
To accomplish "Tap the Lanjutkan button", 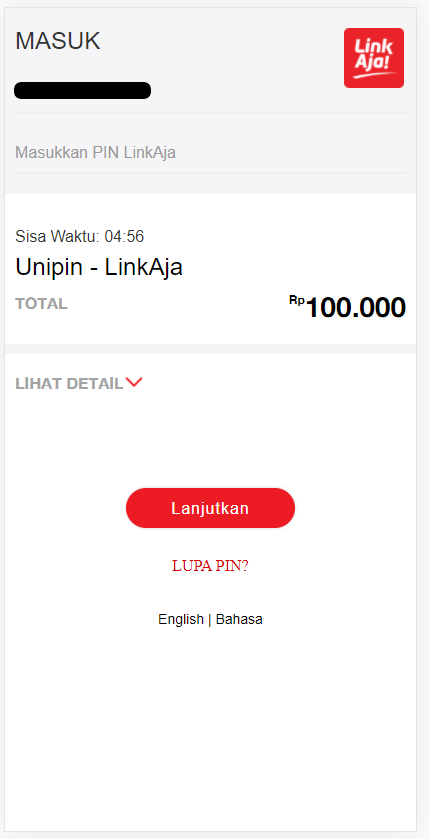I will (x=210, y=508).
